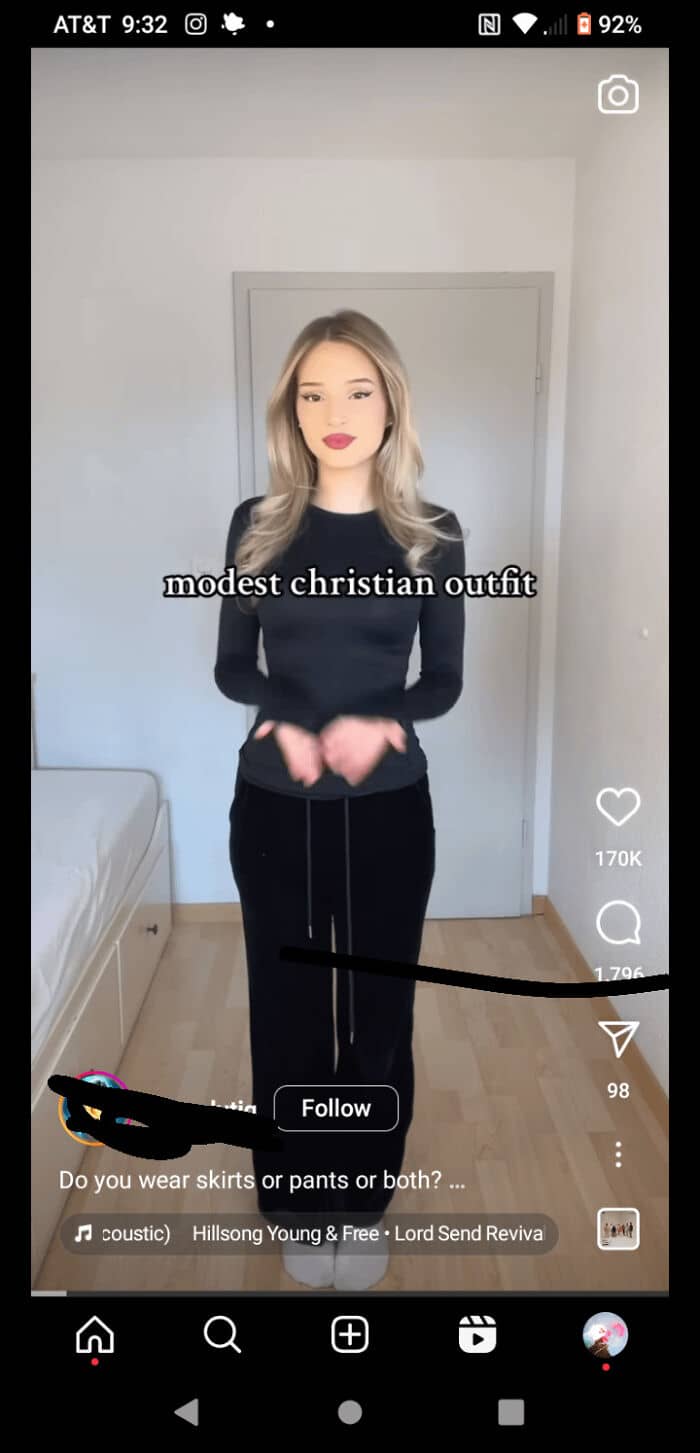Open the camera icon at top
Screen dimensions: 700x1453
point(618,95)
